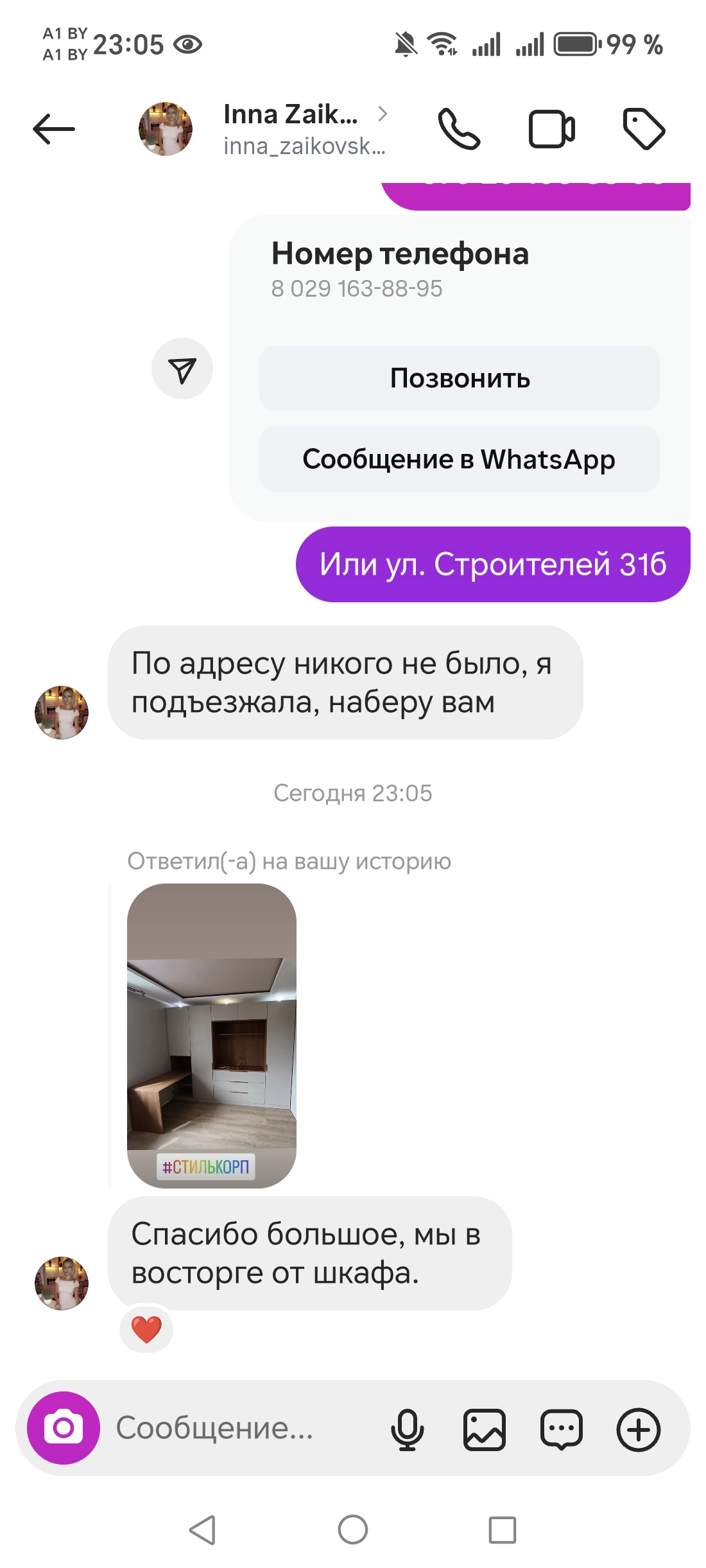Go back using the header arrow
The height and width of the screenshot is (1568, 706).
(54, 128)
